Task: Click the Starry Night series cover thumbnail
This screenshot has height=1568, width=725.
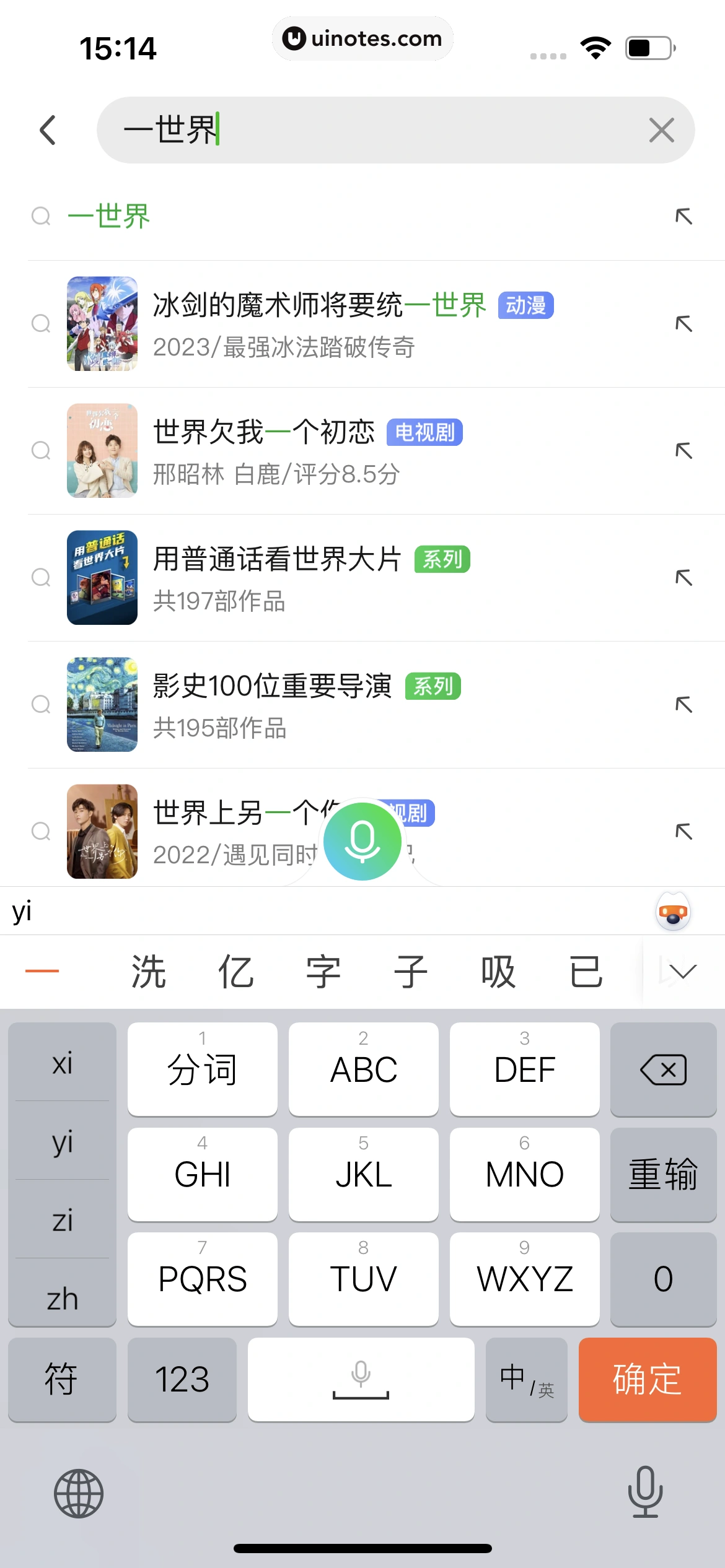Action: point(102,704)
